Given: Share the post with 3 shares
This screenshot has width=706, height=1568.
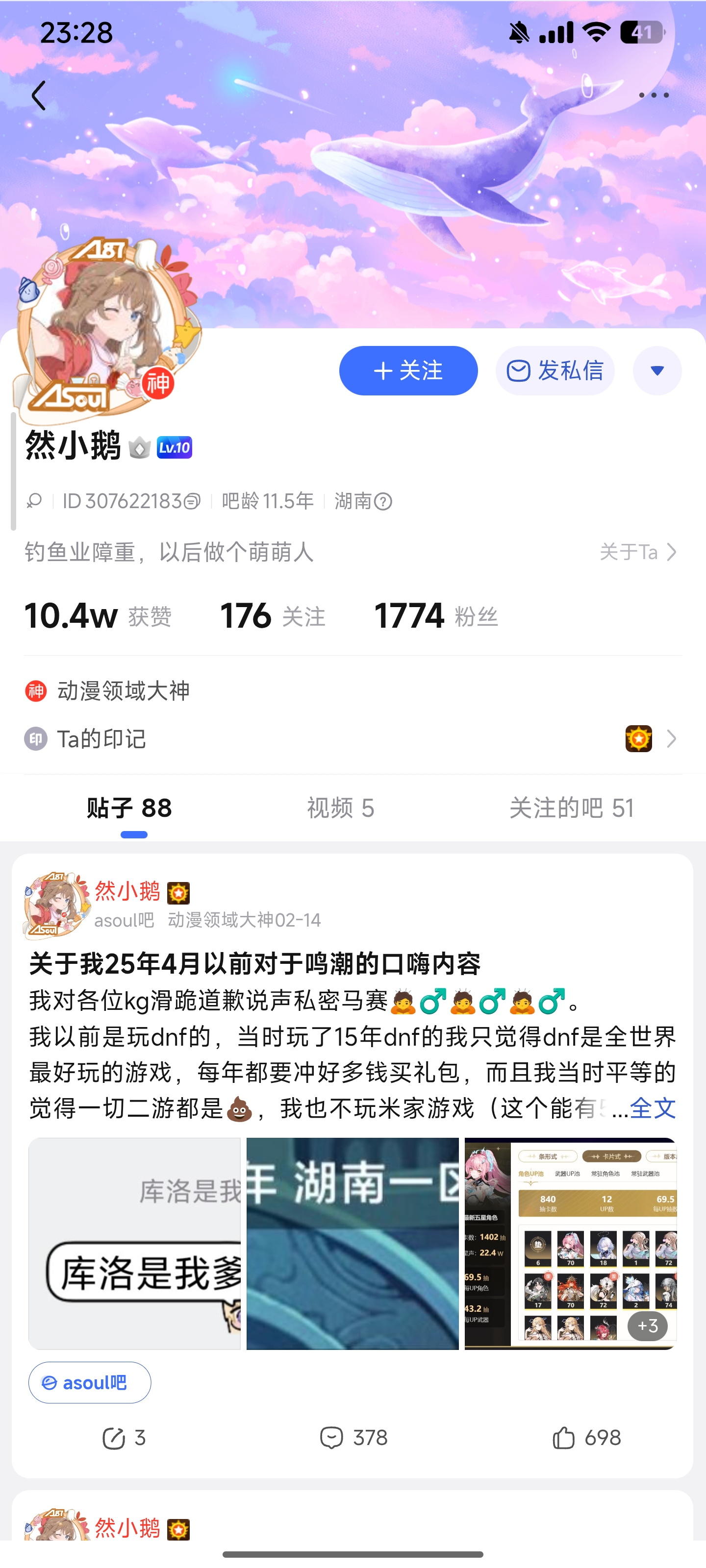Looking at the screenshot, I should pos(124,1438).
